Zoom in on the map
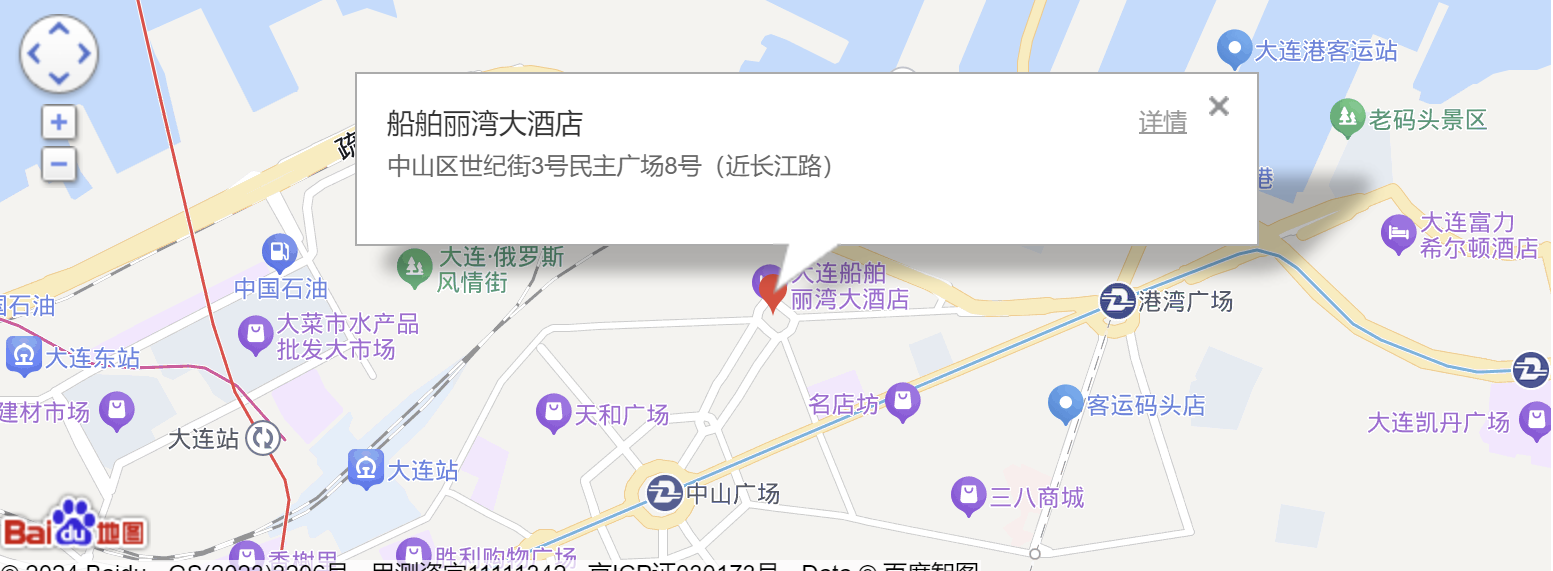 59,123
